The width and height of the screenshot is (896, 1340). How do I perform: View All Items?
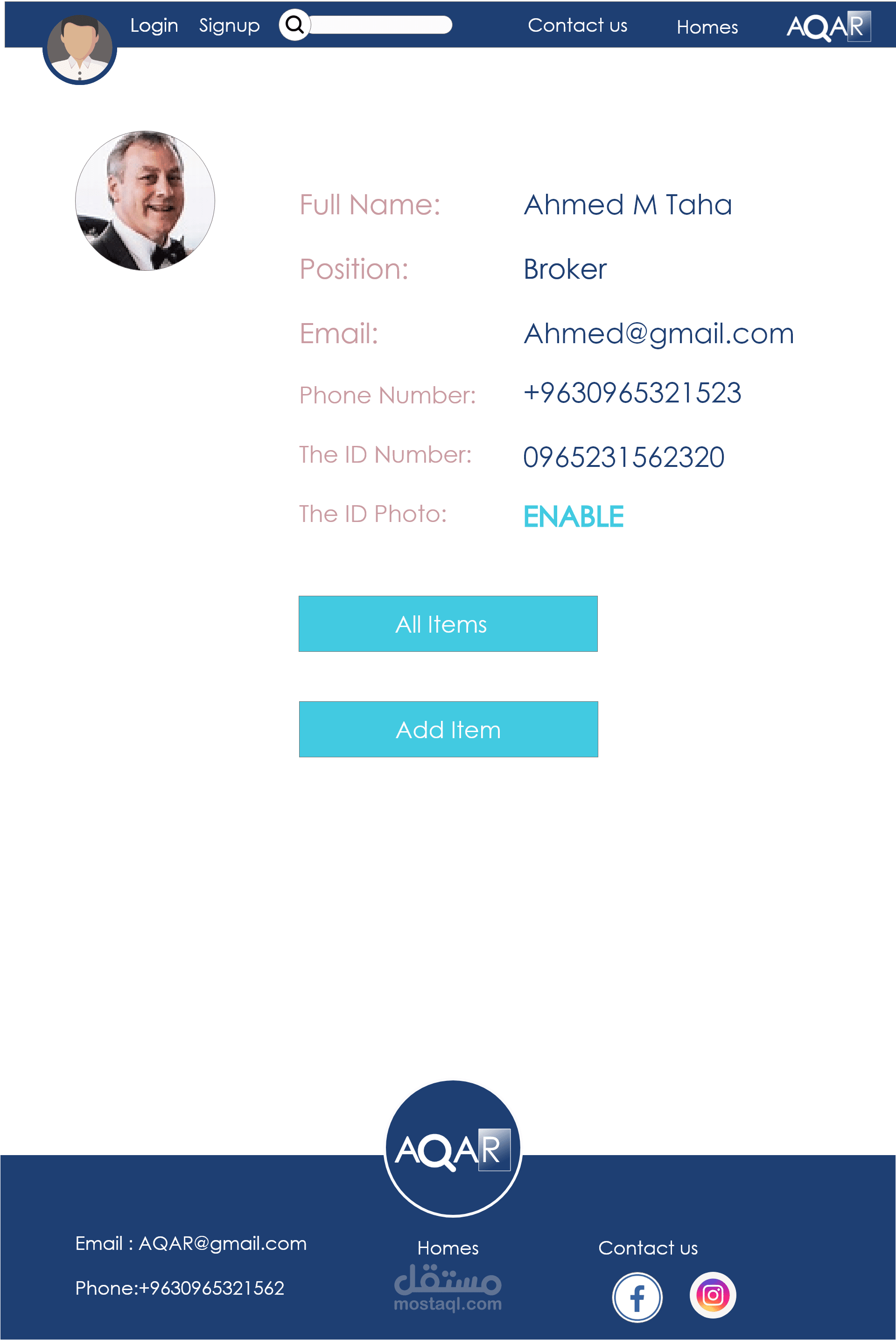pos(448,624)
